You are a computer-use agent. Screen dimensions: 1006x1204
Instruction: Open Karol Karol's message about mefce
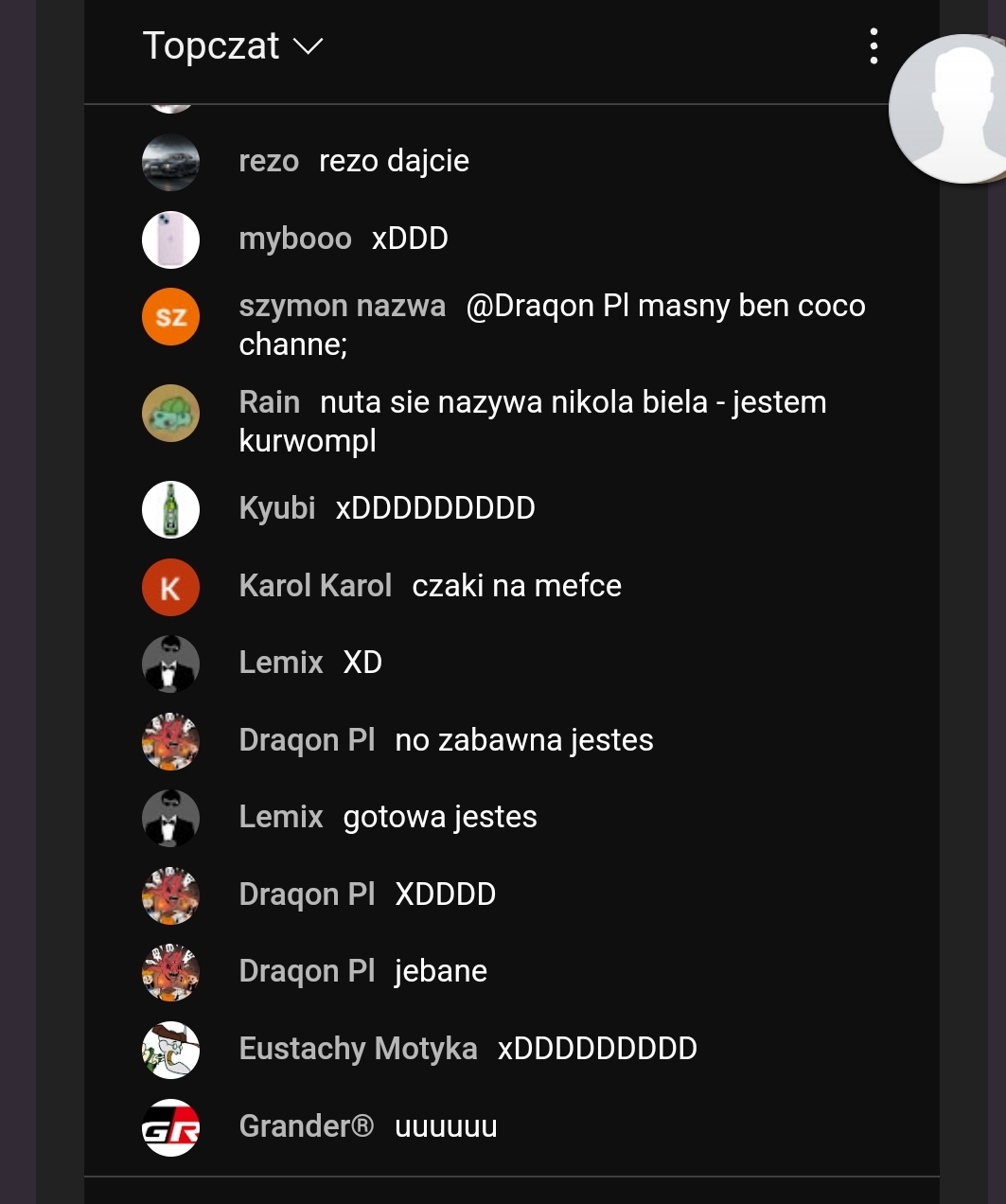(x=516, y=586)
